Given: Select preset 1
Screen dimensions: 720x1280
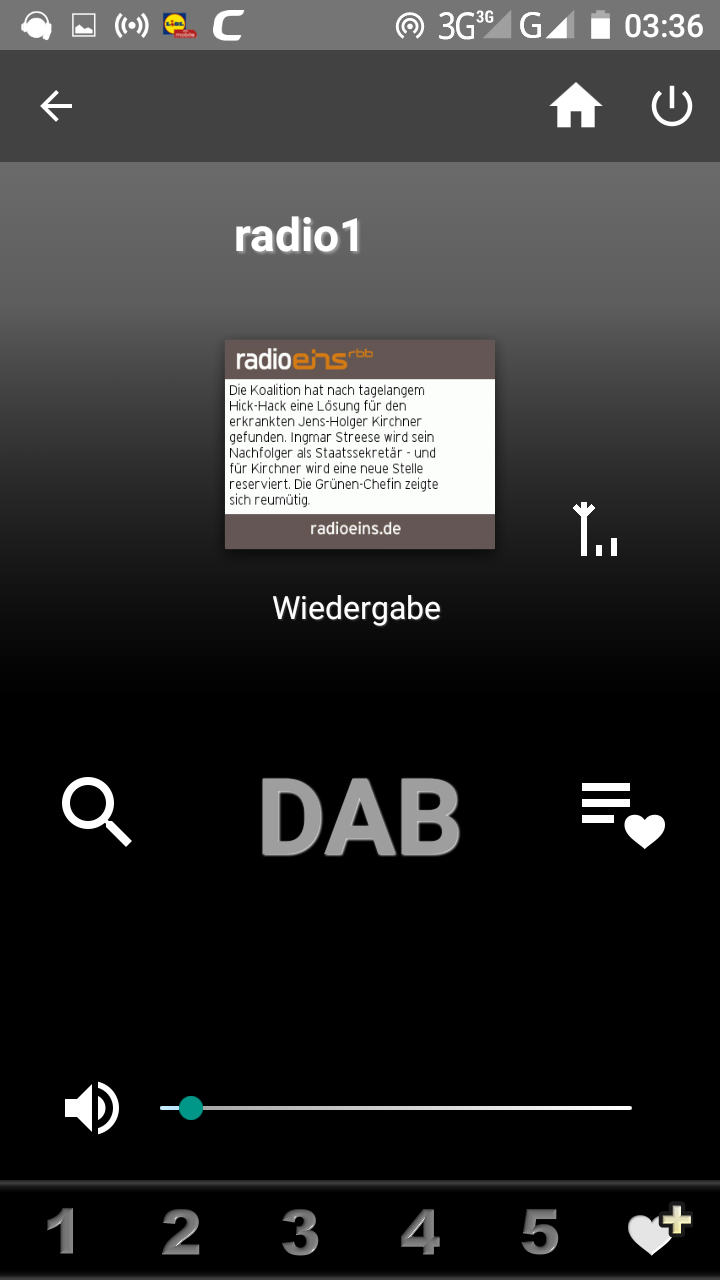Looking at the screenshot, I should [x=62, y=1232].
